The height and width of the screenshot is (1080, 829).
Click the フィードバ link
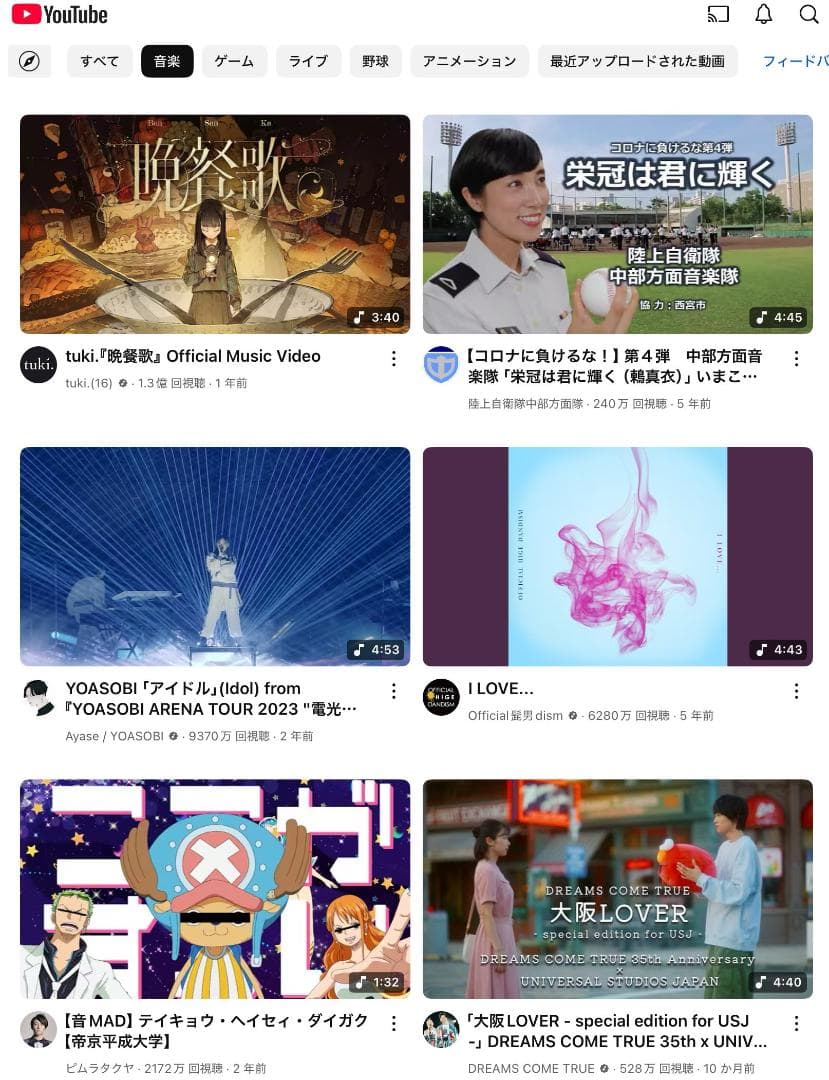tap(795, 61)
